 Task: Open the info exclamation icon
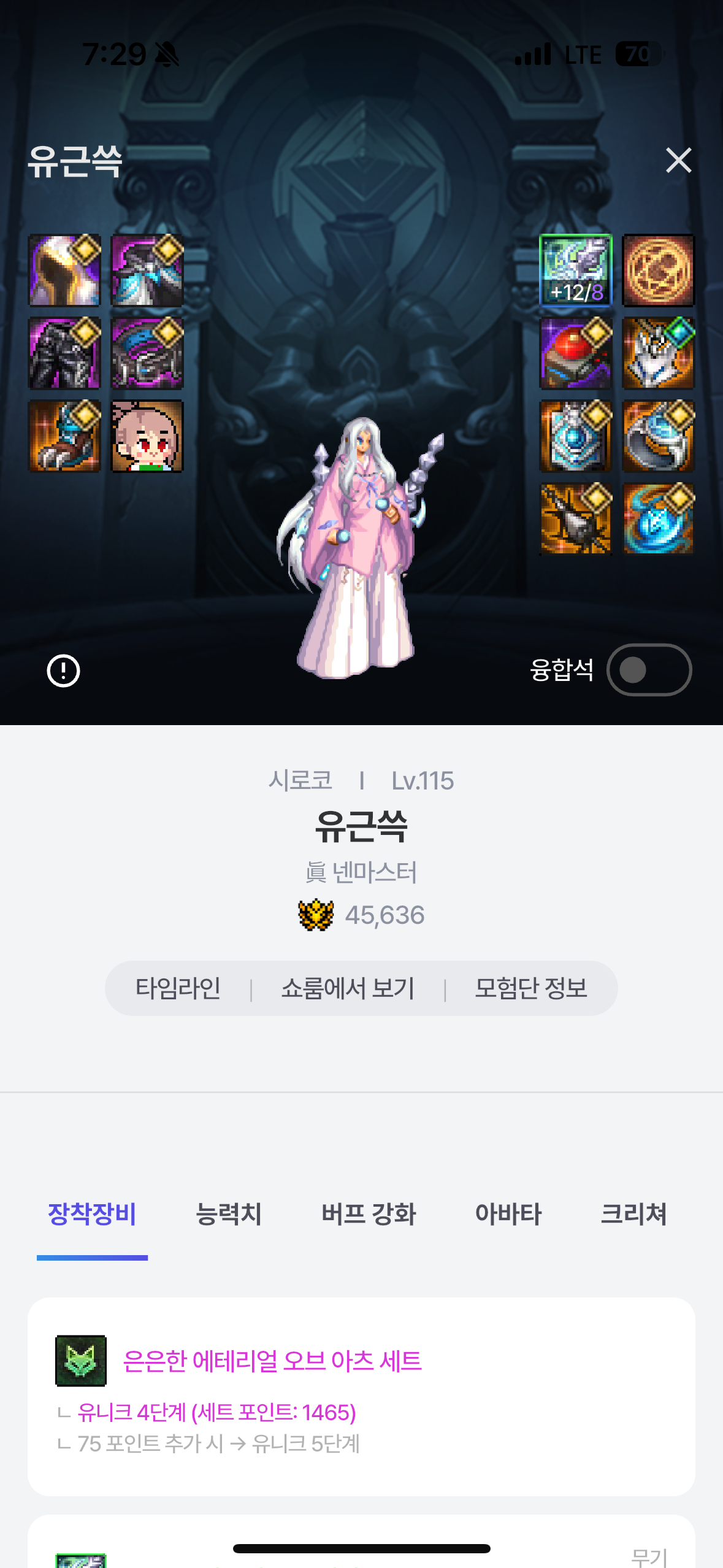point(64,671)
